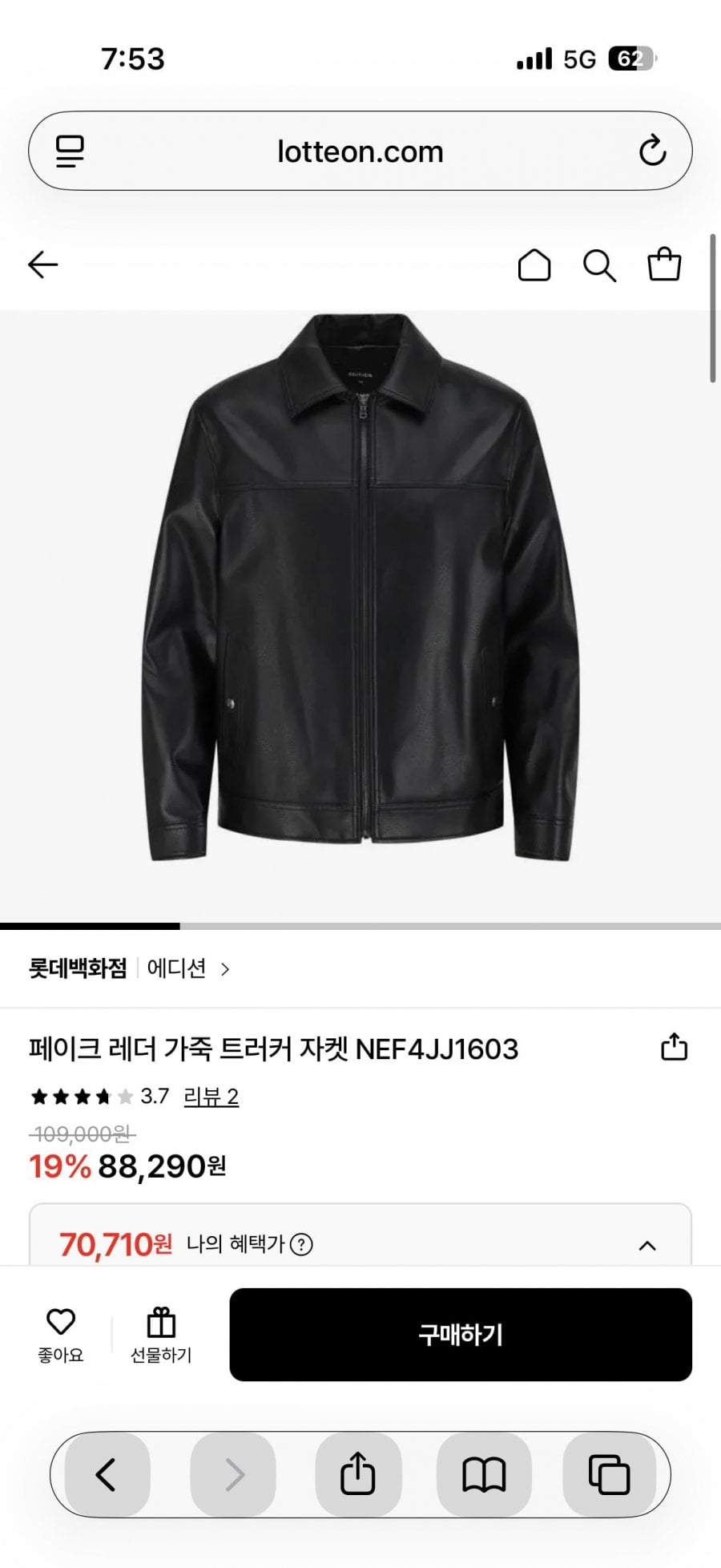Tap the 구매하기 purchase button
721x1568 pixels.
click(x=461, y=1334)
